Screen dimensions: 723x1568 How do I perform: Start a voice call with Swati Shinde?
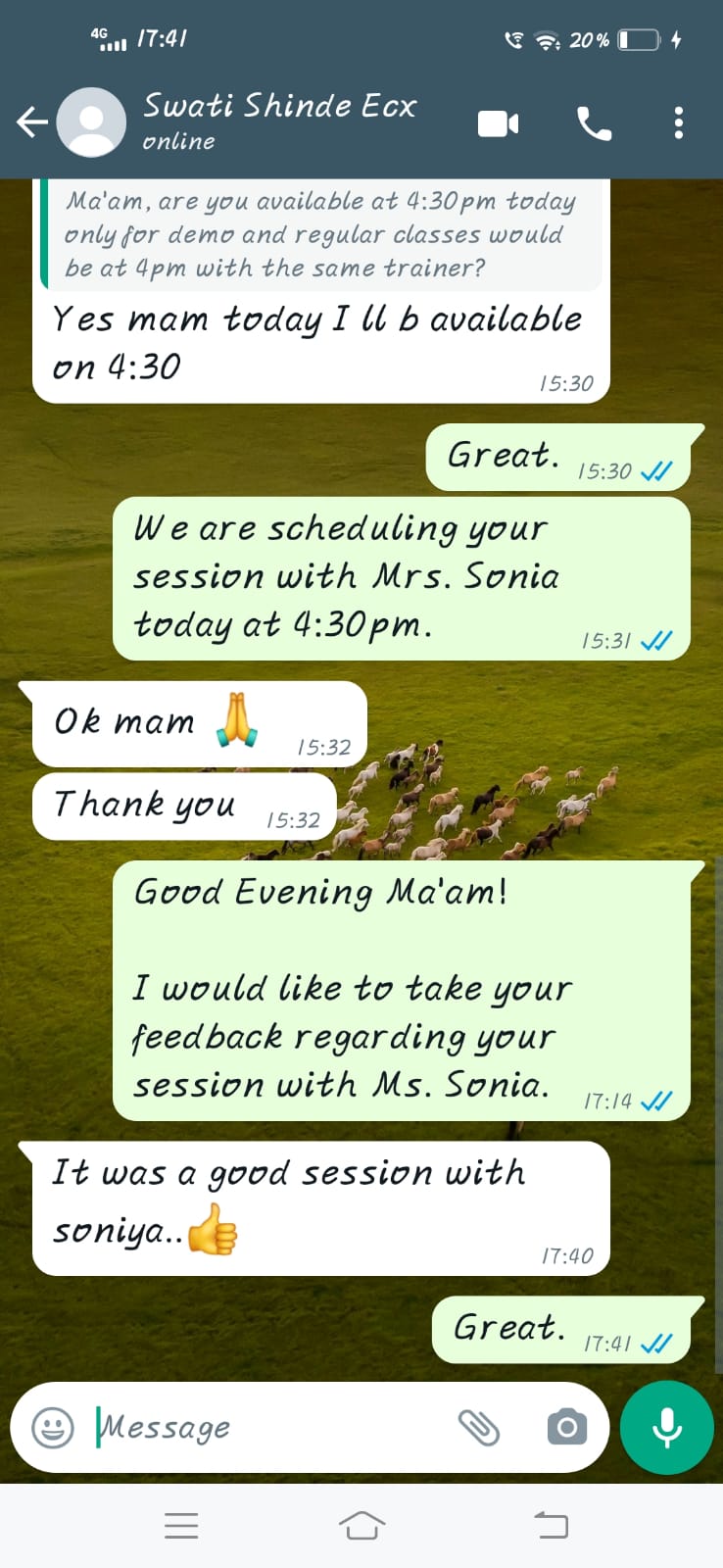[595, 122]
